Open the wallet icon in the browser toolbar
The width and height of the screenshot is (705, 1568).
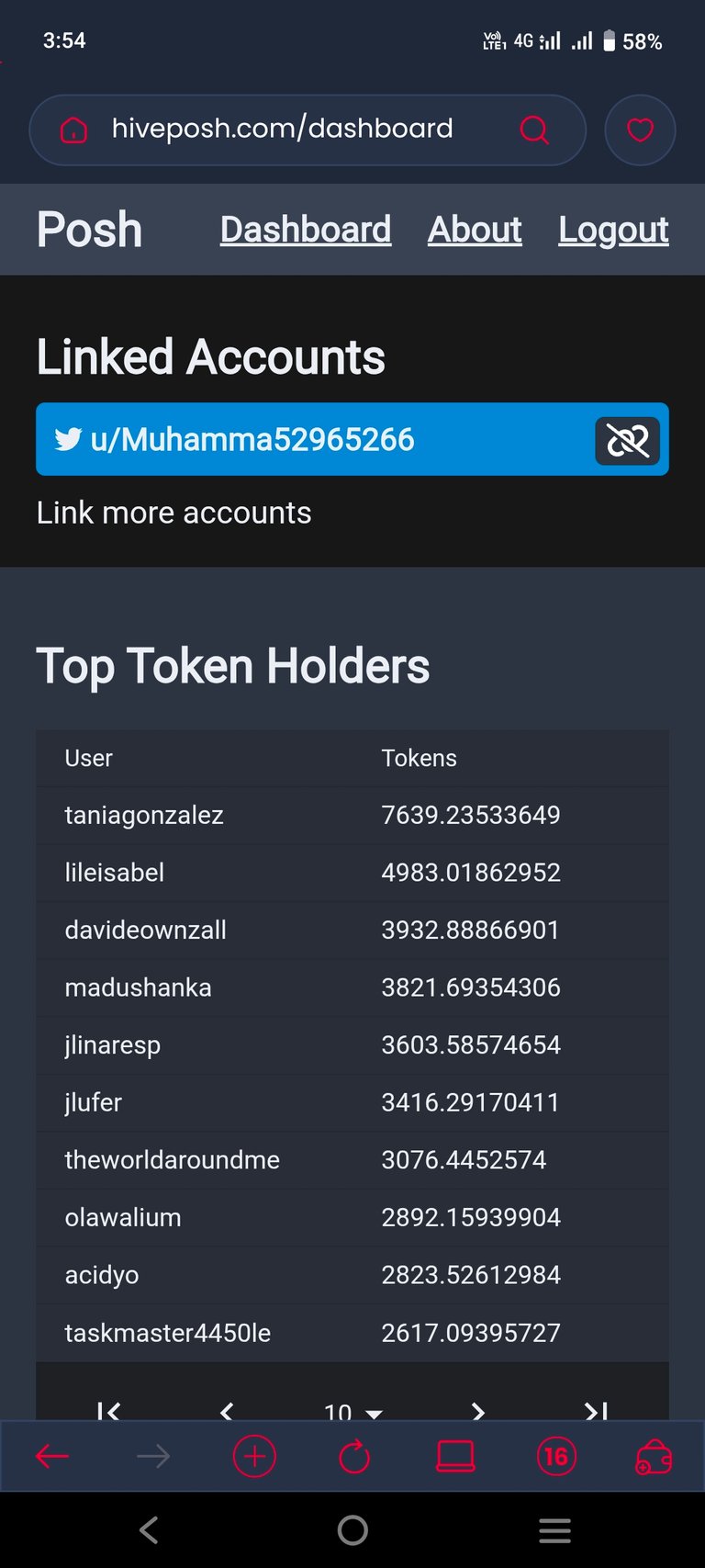654,1457
